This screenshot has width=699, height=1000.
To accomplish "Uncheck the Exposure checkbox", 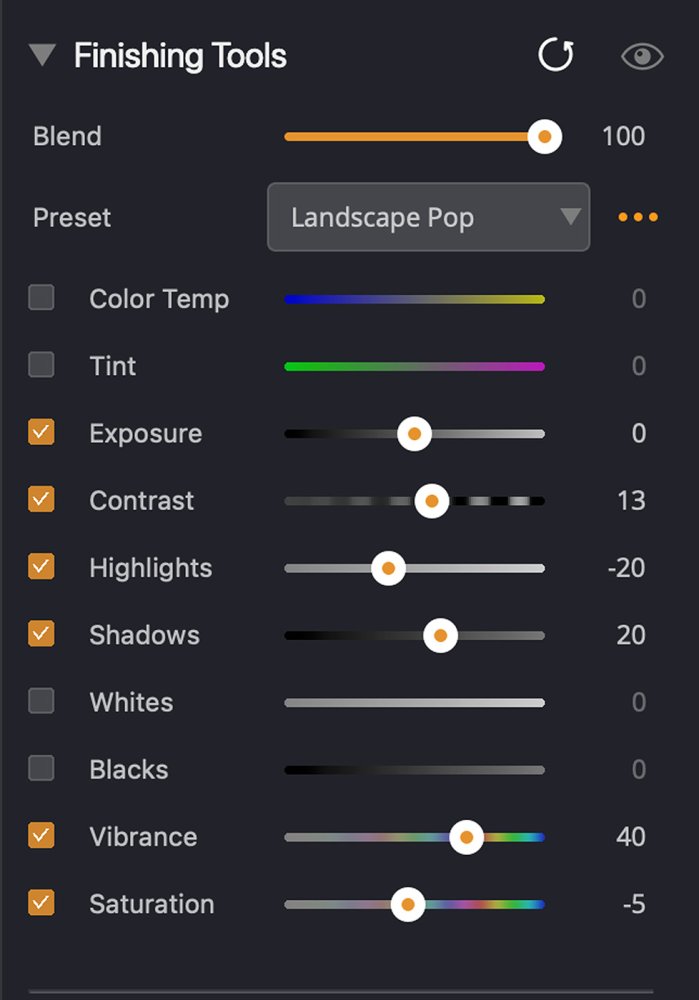I will click(41, 432).
